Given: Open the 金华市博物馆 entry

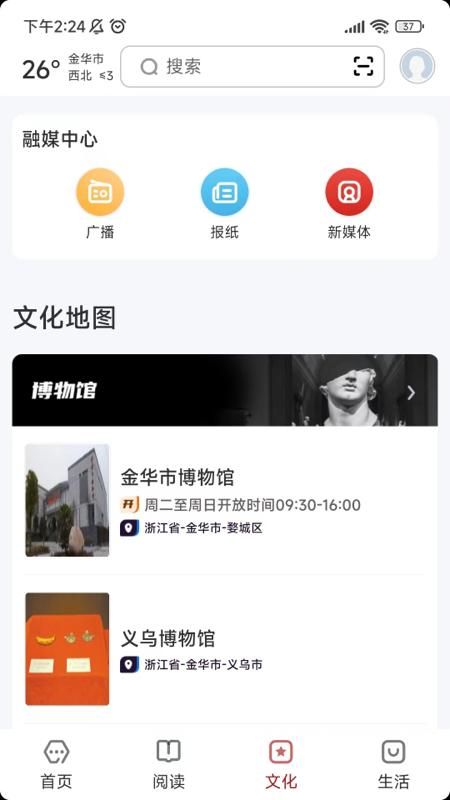Looking at the screenshot, I should point(225,500).
